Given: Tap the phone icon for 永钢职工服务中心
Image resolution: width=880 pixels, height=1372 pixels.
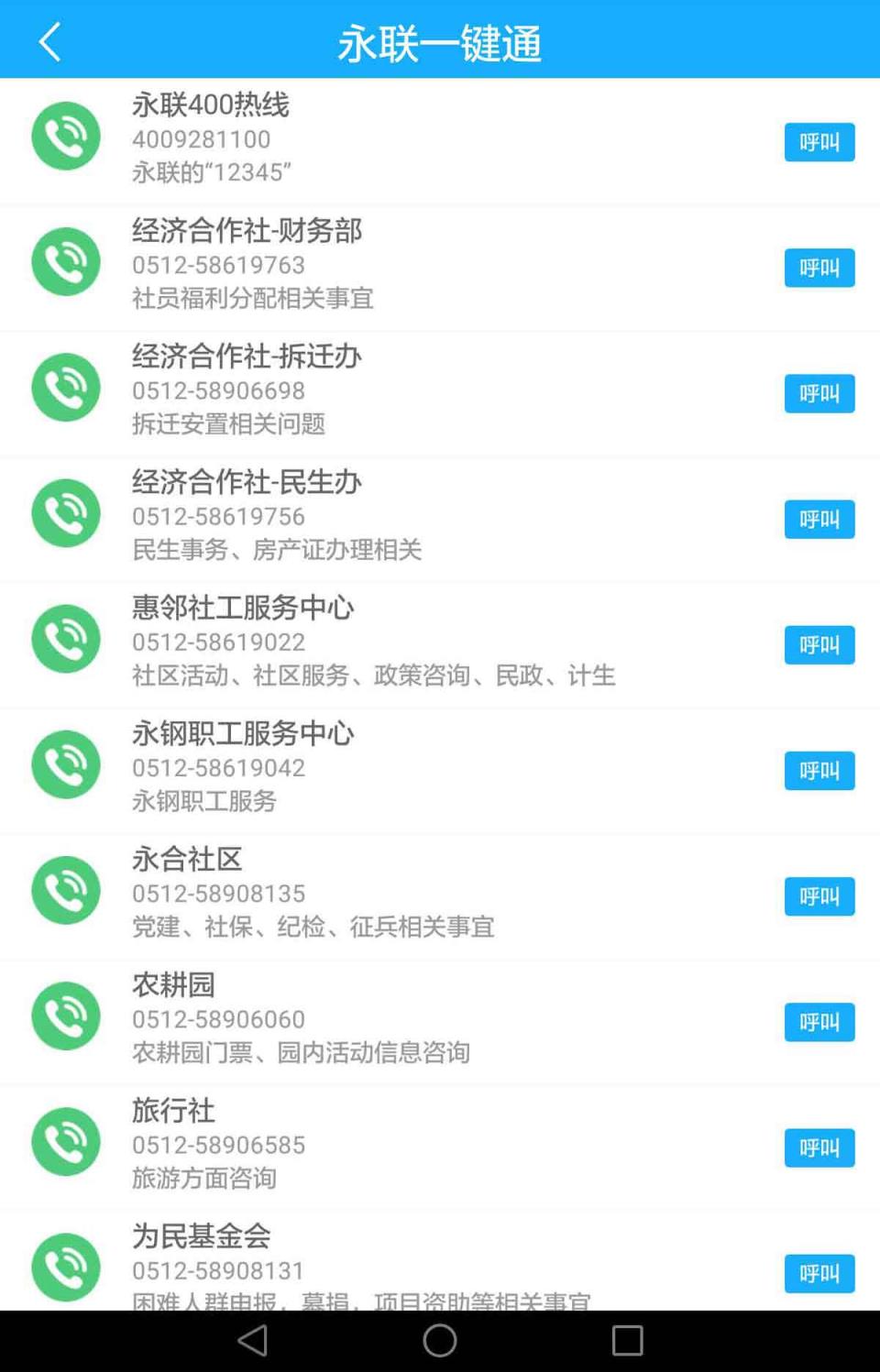Looking at the screenshot, I should click(65, 764).
